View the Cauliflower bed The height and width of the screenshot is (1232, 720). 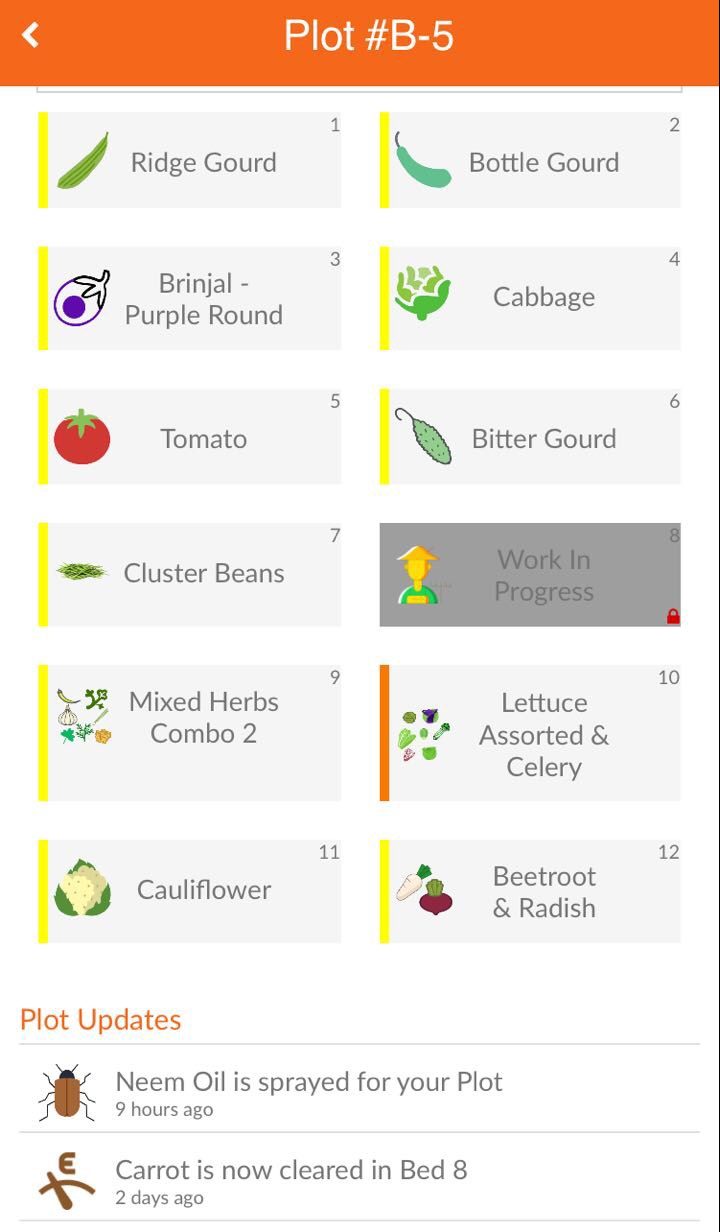(190, 891)
